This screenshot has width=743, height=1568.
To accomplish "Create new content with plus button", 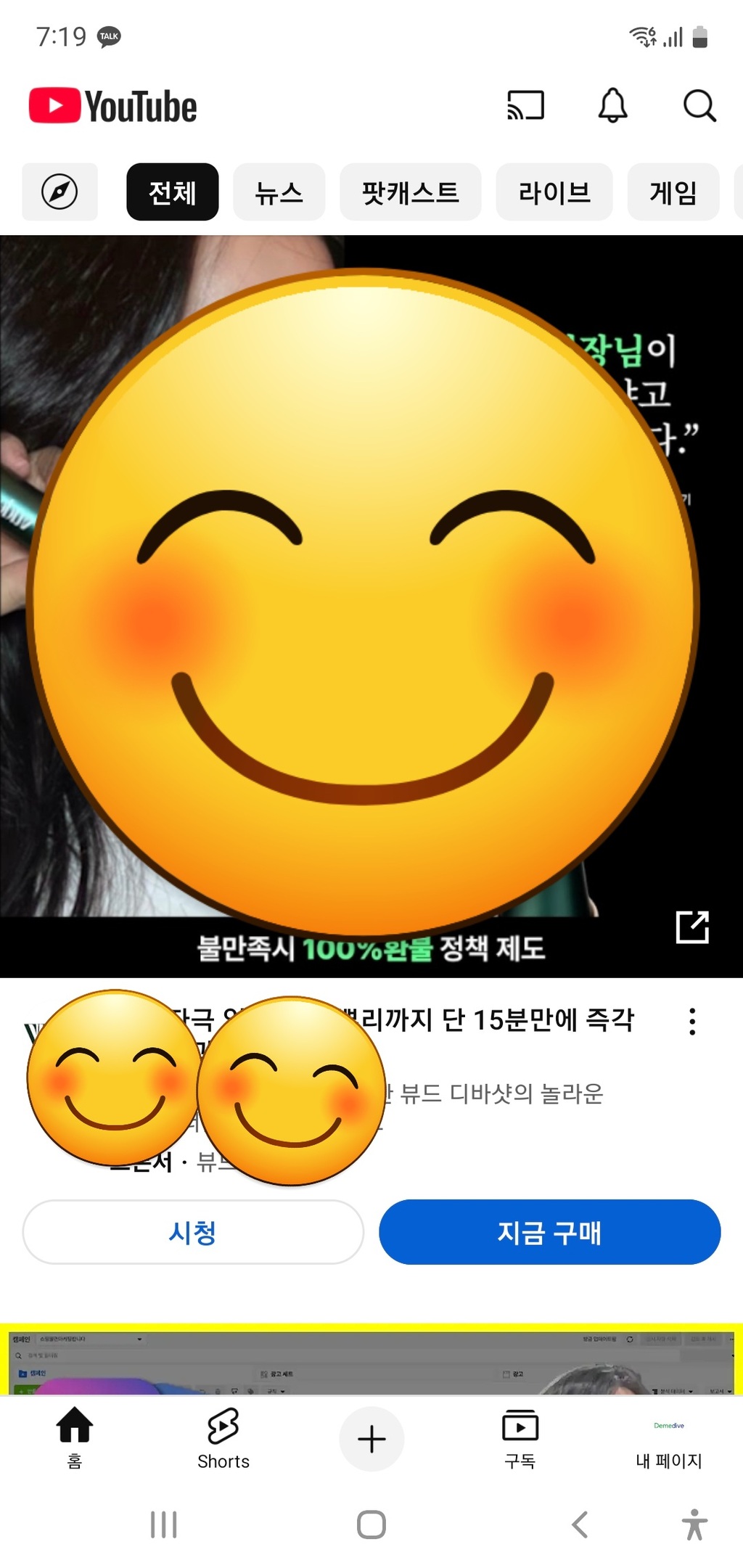I will (371, 1438).
